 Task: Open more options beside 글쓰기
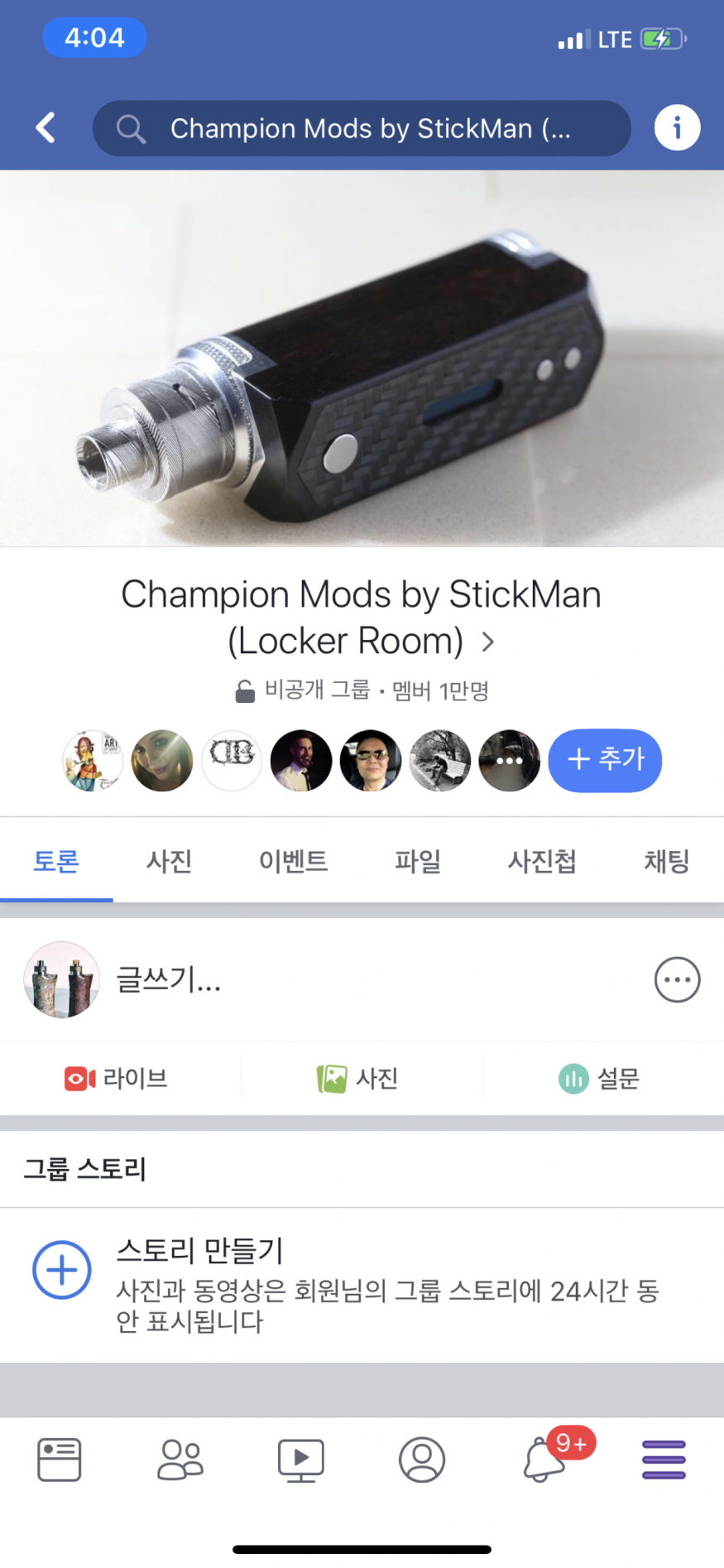677,980
